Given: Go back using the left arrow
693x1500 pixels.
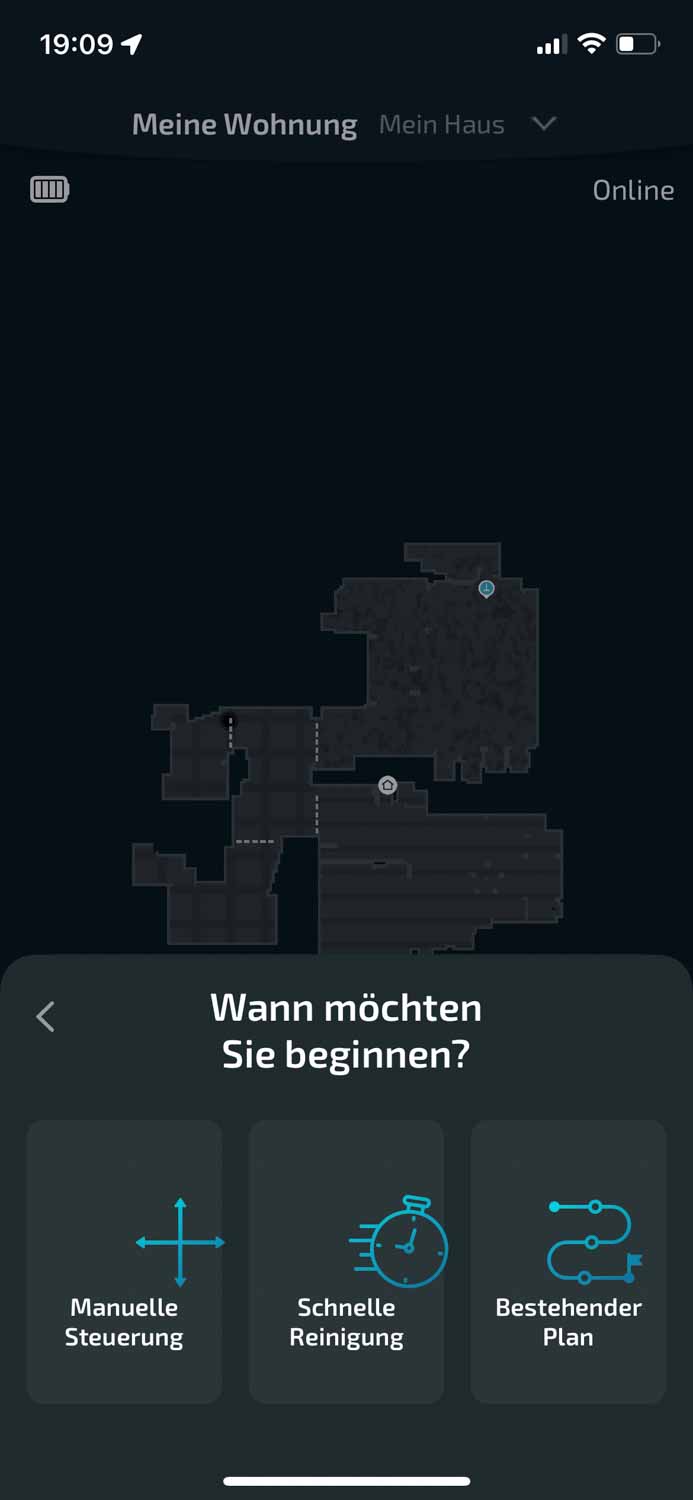Looking at the screenshot, I should point(45,1017).
